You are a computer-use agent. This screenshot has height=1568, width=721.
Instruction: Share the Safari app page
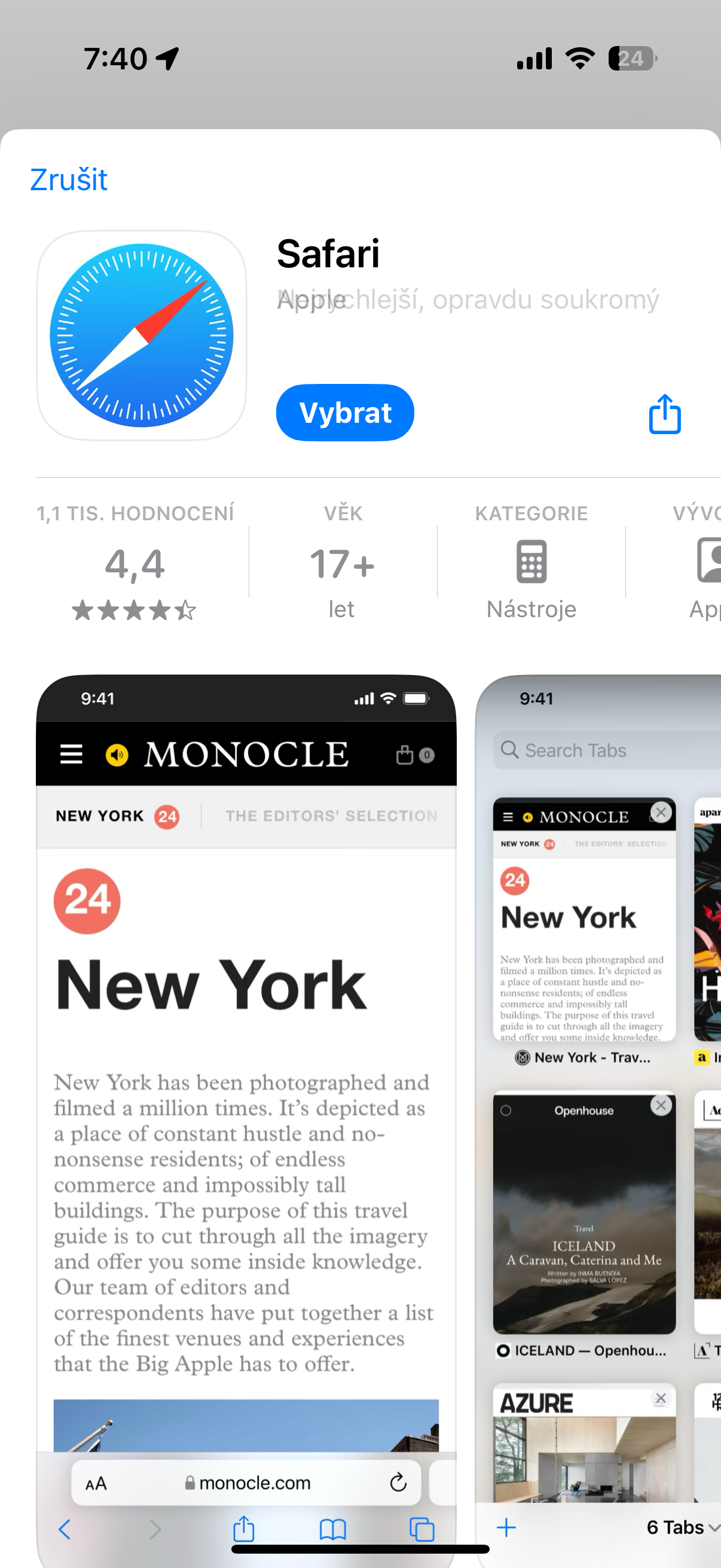tap(664, 414)
